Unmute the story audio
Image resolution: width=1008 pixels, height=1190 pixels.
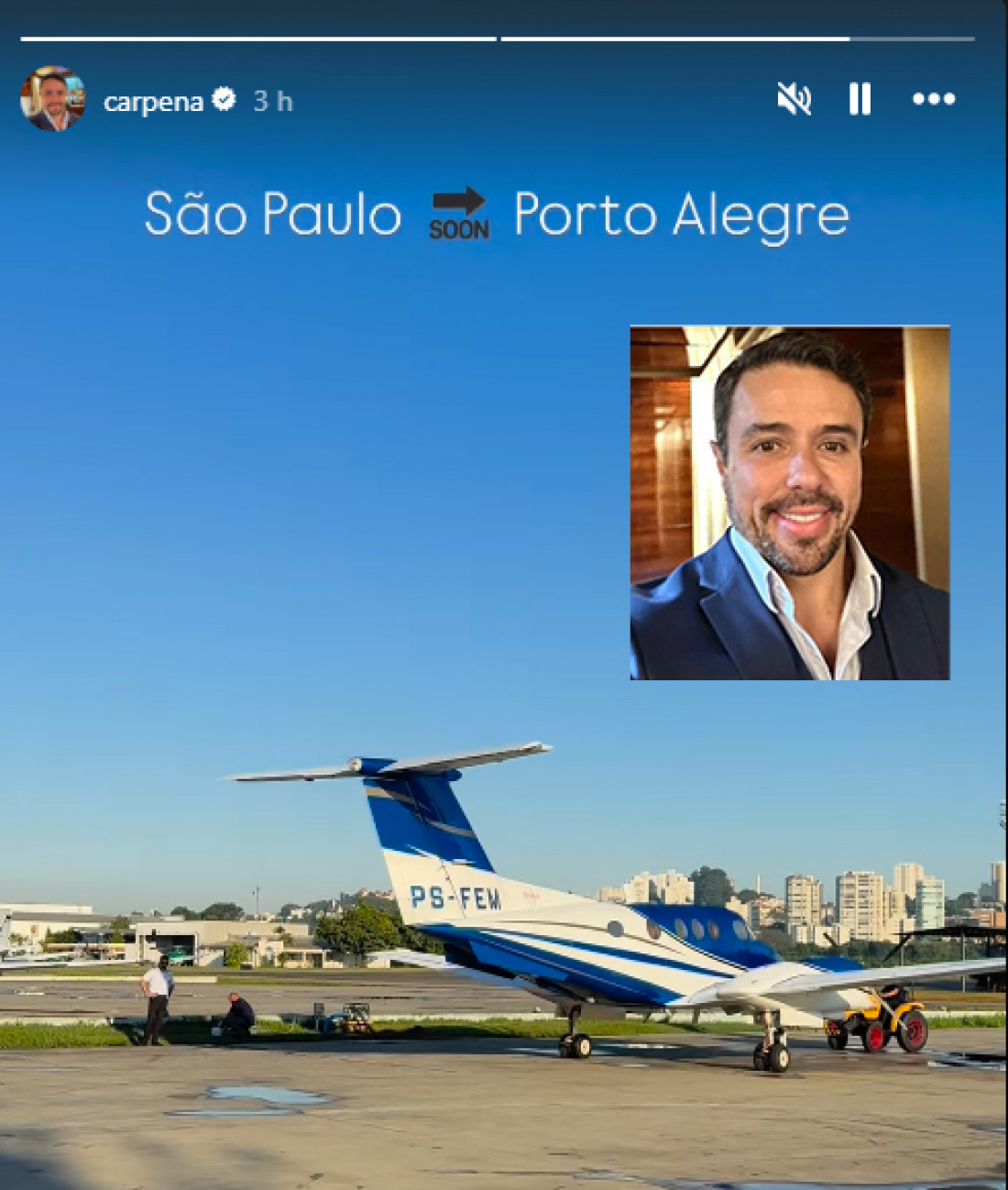coord(794,99)
